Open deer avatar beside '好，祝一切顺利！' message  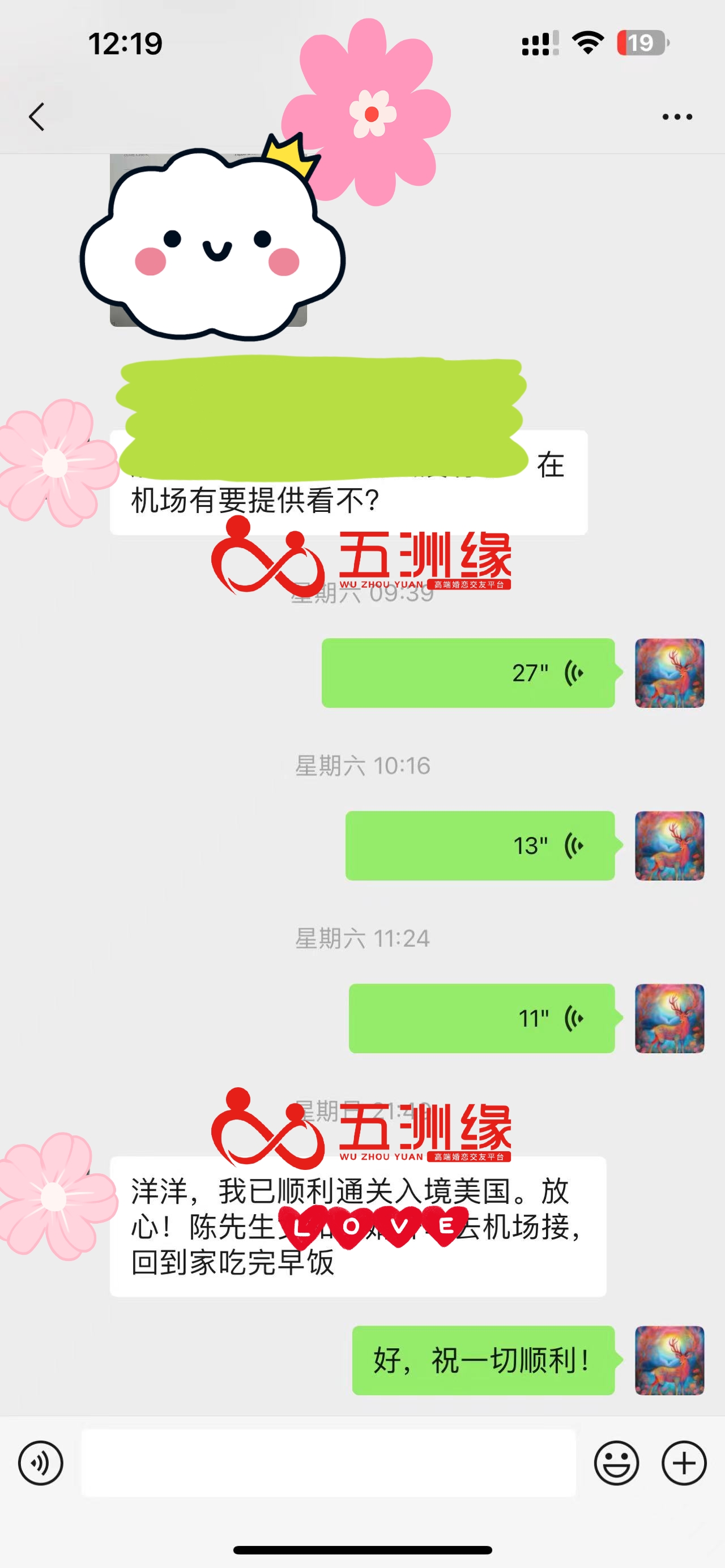click(x=669, y=1360)
